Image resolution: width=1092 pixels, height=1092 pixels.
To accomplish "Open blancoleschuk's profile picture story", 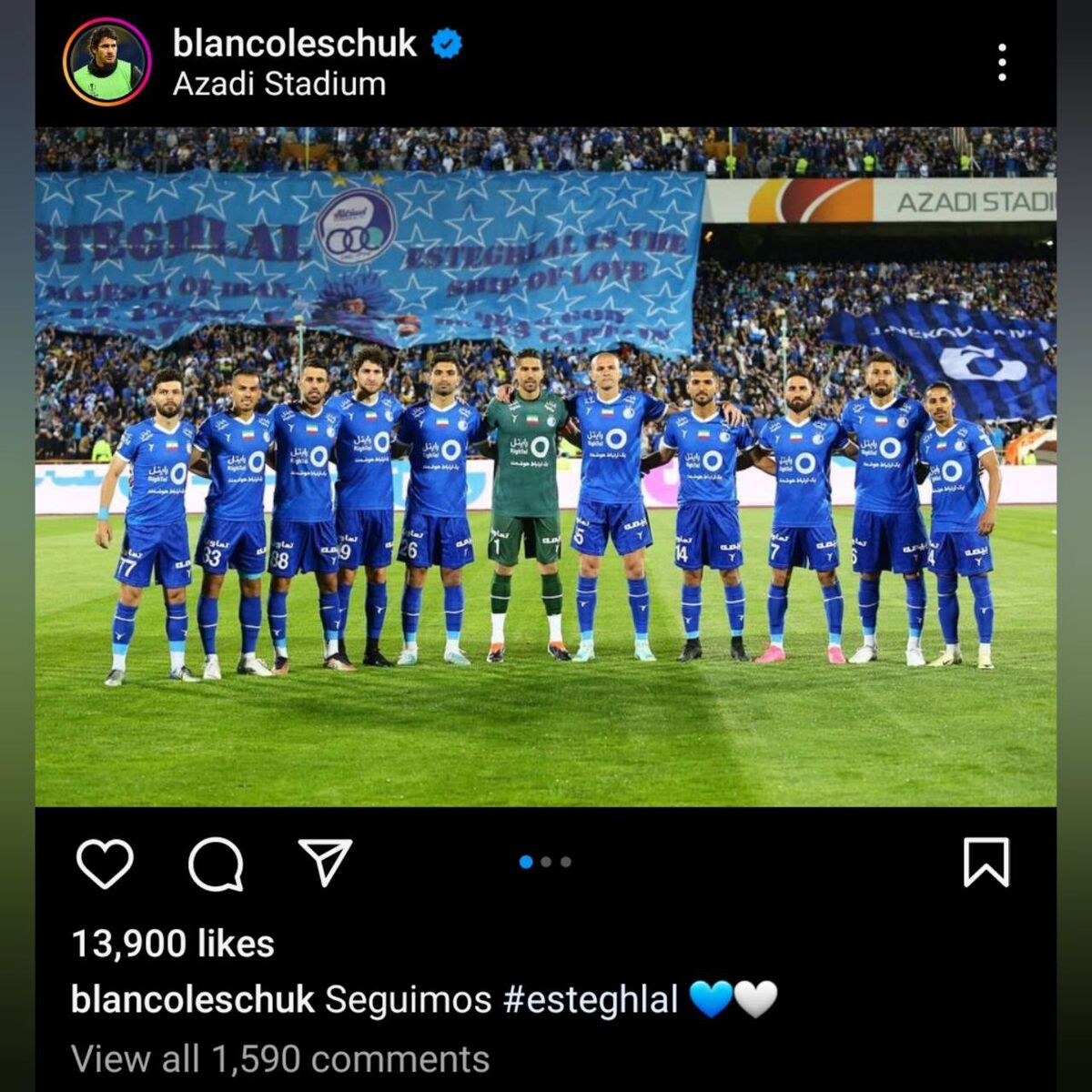I will pyautogui.click(x=106, y=62).
